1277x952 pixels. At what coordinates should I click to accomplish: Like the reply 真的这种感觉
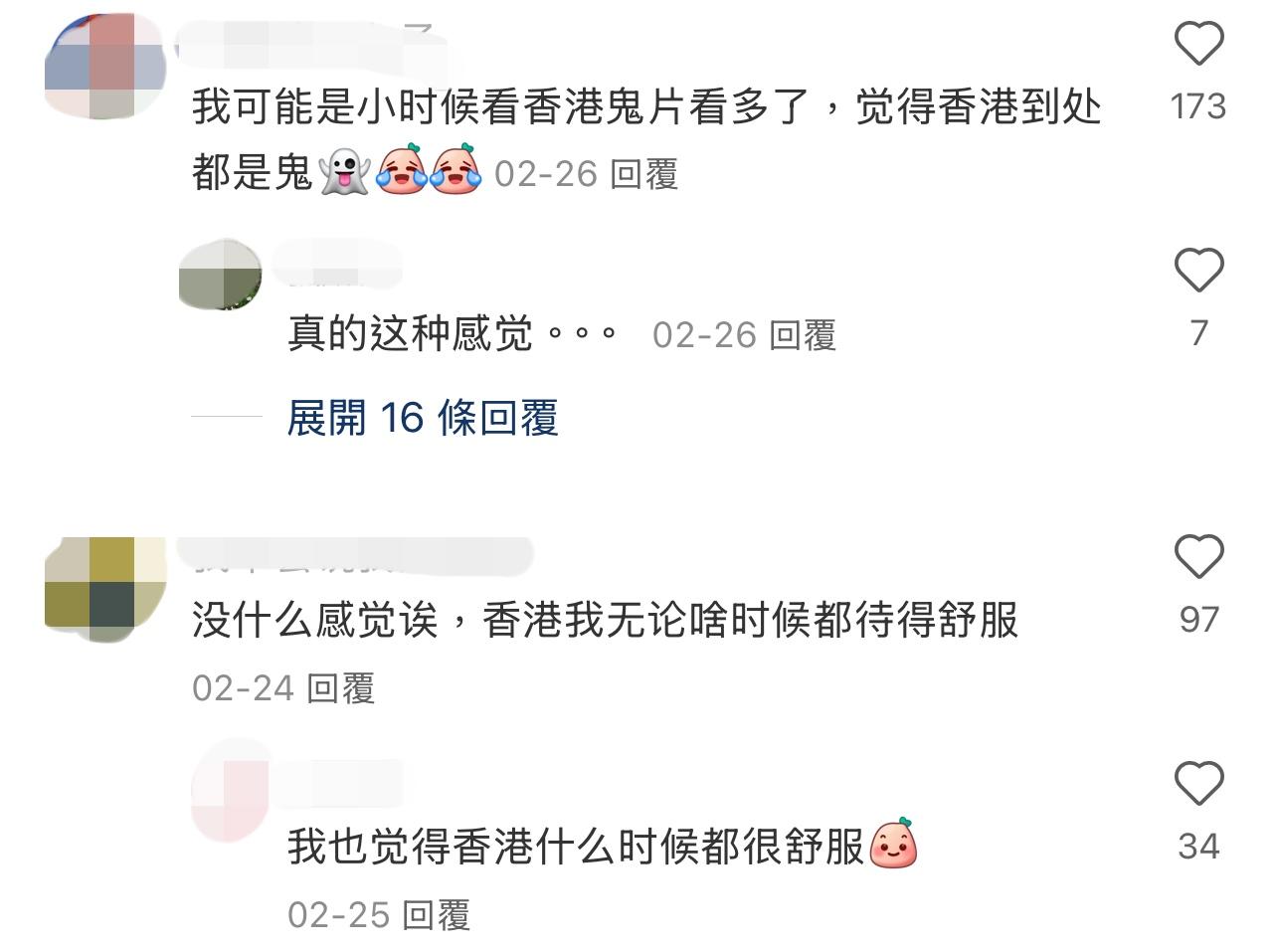pyautogui.click(x=1197, y=271)
